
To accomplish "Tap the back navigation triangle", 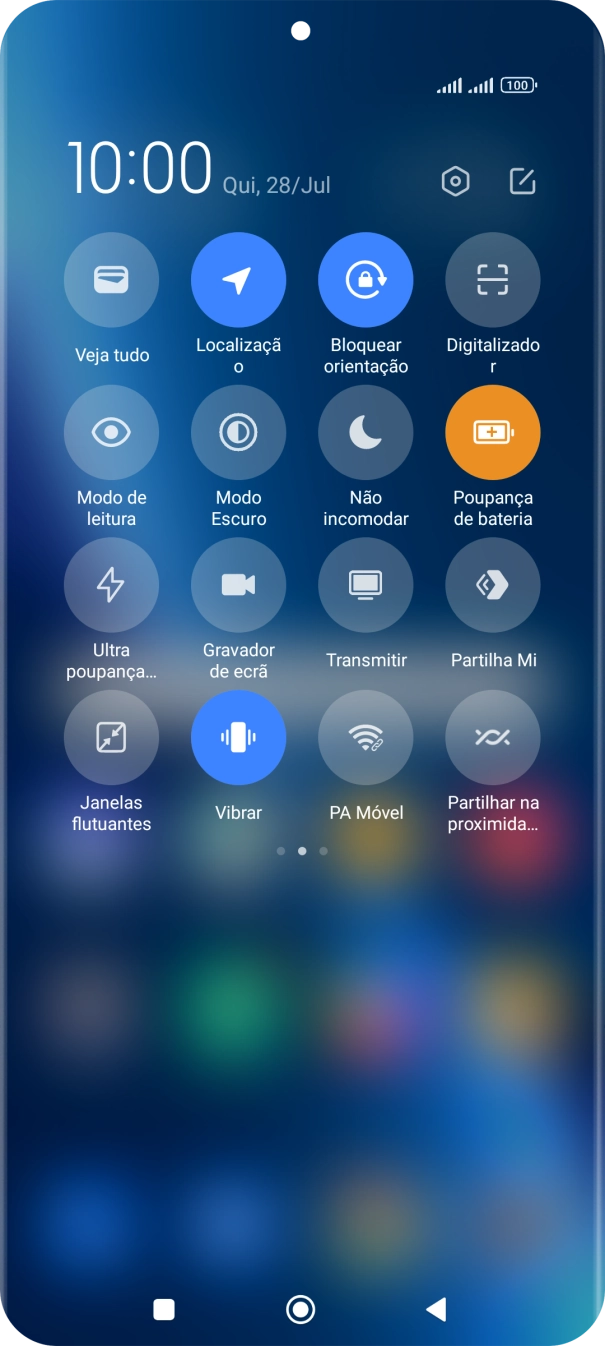I will (x=436, y=1309).
